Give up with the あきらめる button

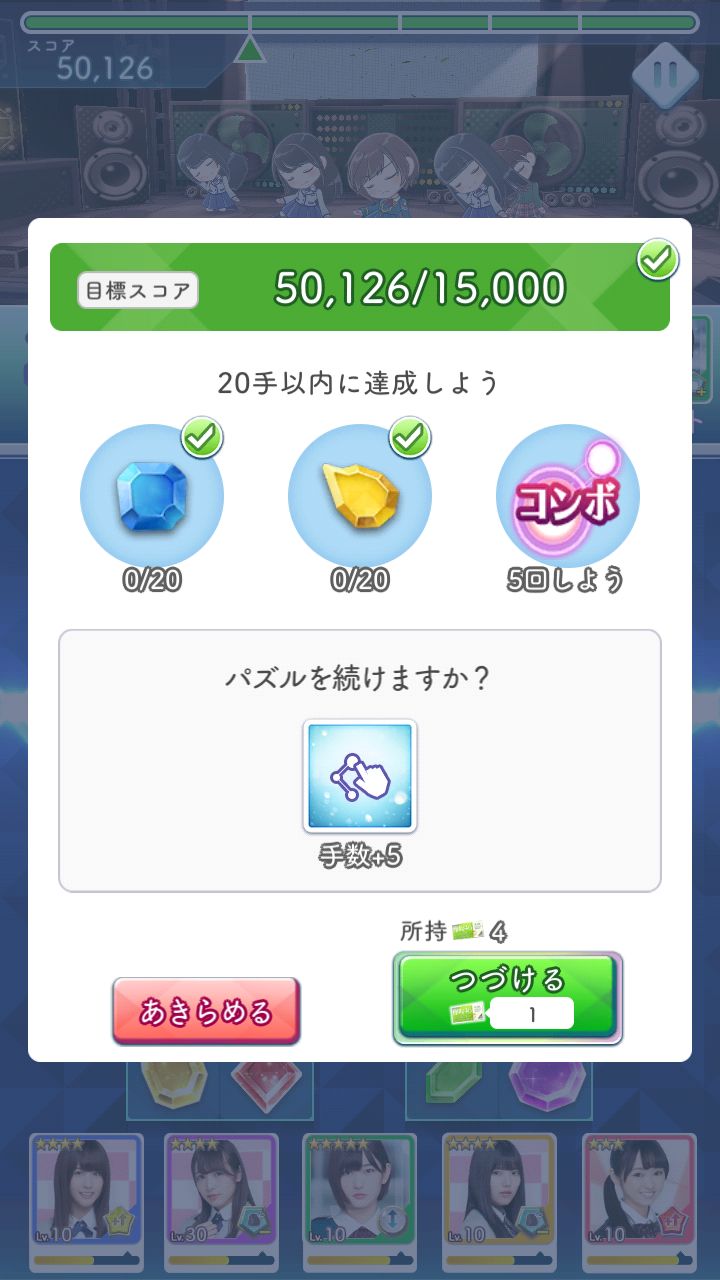point(206,1011)
